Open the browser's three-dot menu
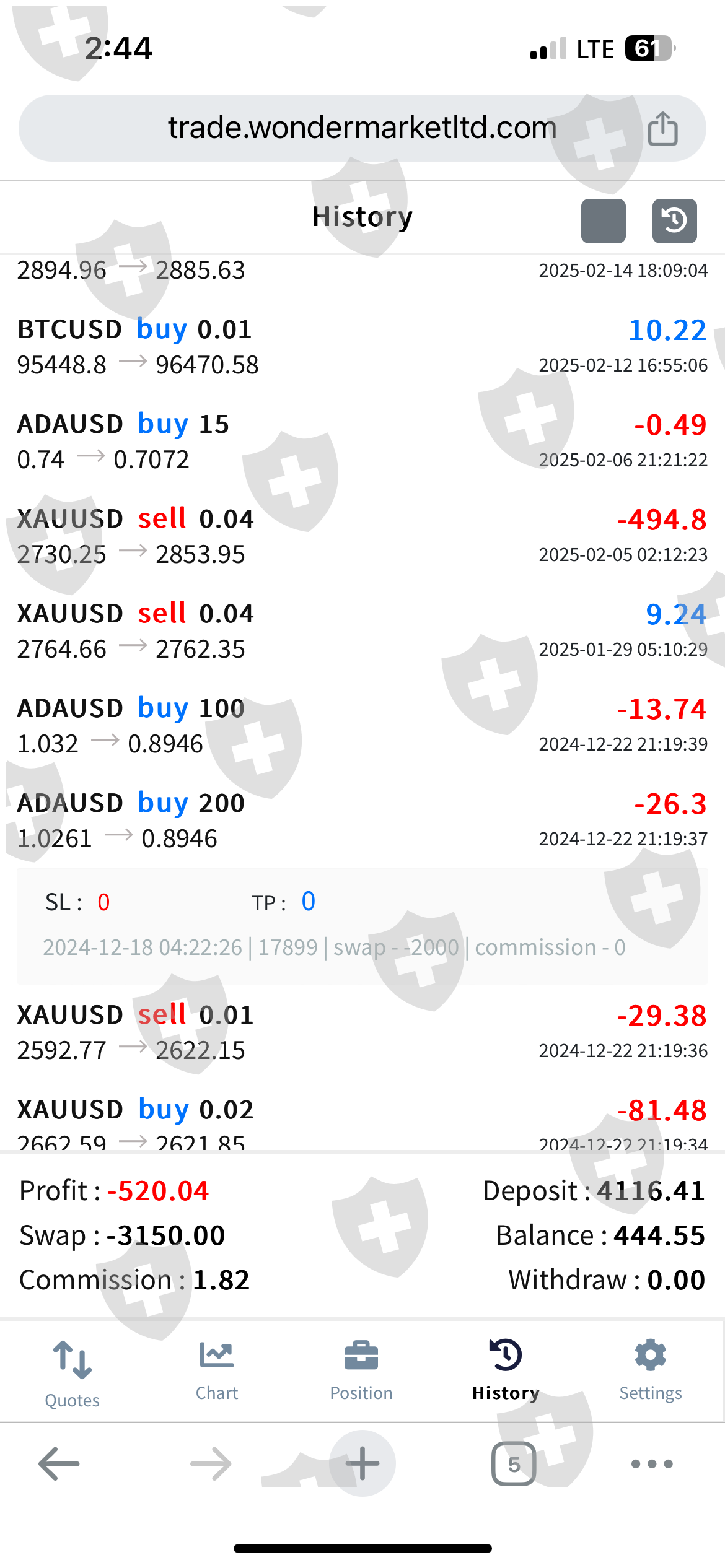 pyautogui.click(x=652, y=1464)
